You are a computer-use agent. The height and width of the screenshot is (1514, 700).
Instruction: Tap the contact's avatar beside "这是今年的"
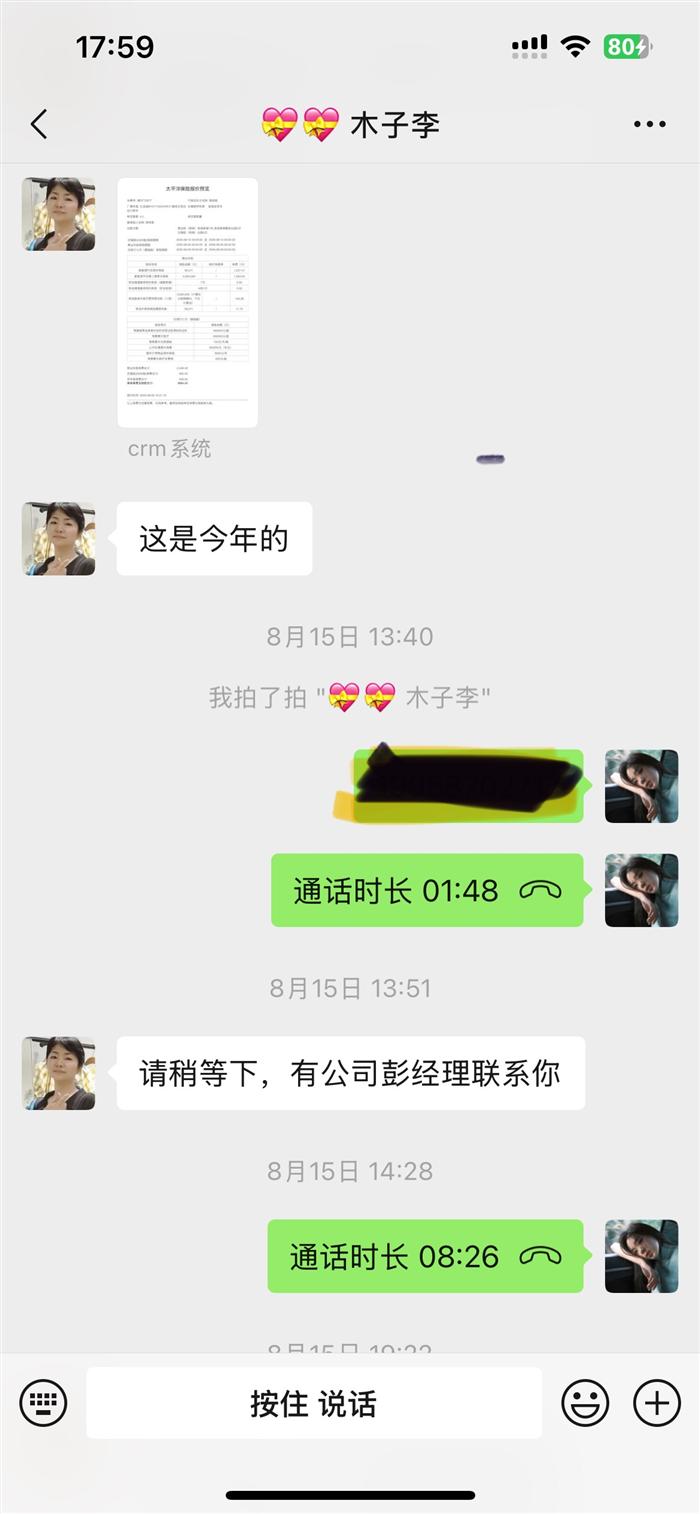[x=59, y=538]
